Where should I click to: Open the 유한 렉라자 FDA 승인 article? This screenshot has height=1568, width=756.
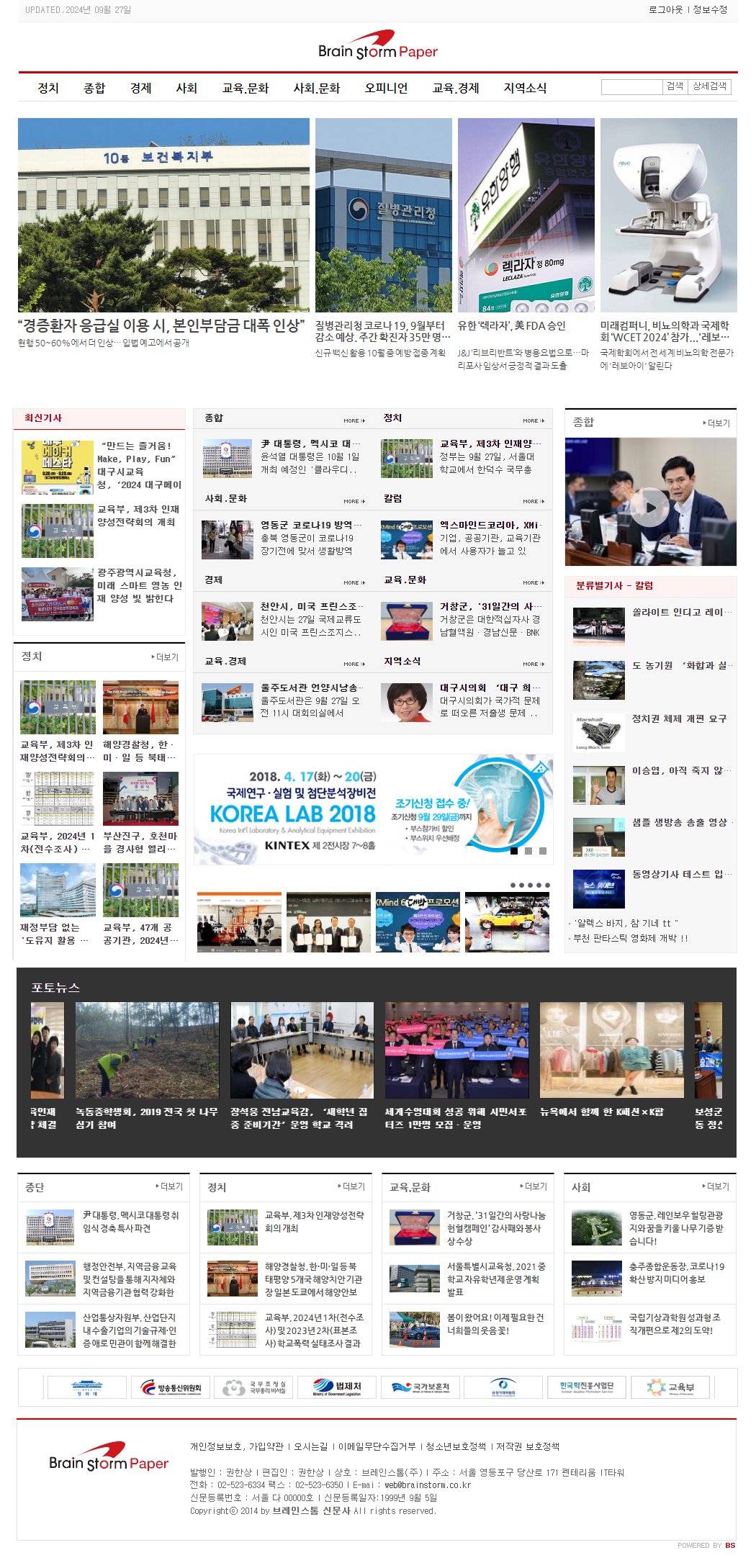coord(511,326)
